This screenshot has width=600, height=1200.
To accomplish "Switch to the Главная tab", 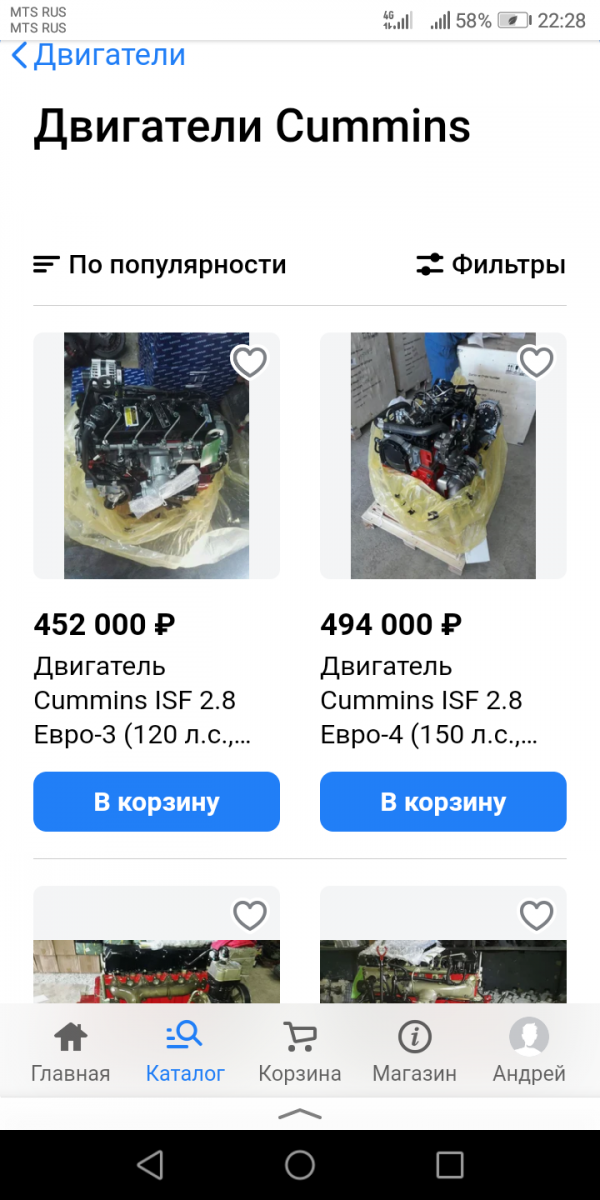I will pyautogui.click(x=70, y=1052).
